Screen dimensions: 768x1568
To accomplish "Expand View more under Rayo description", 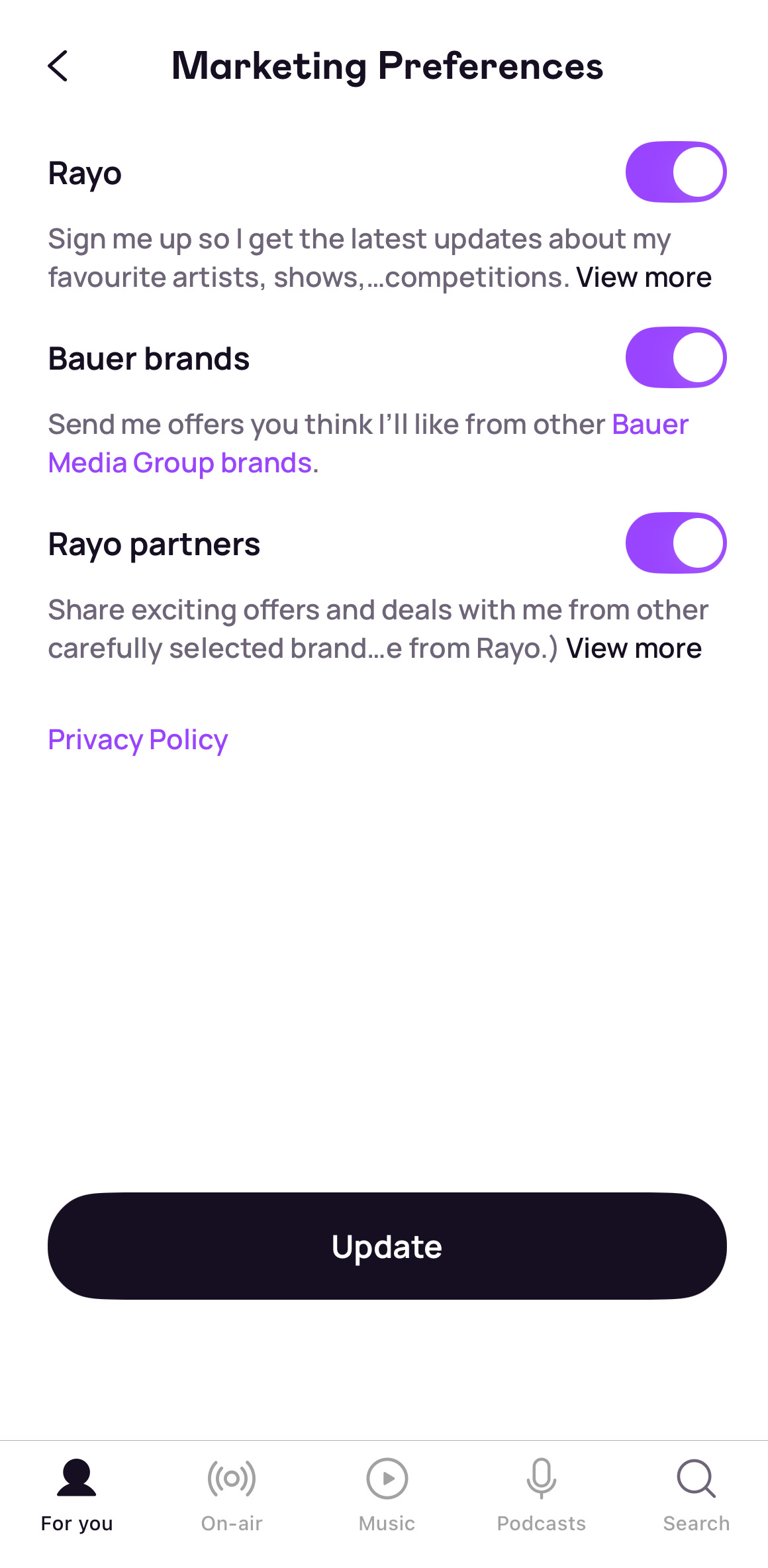I will [644, 278].
